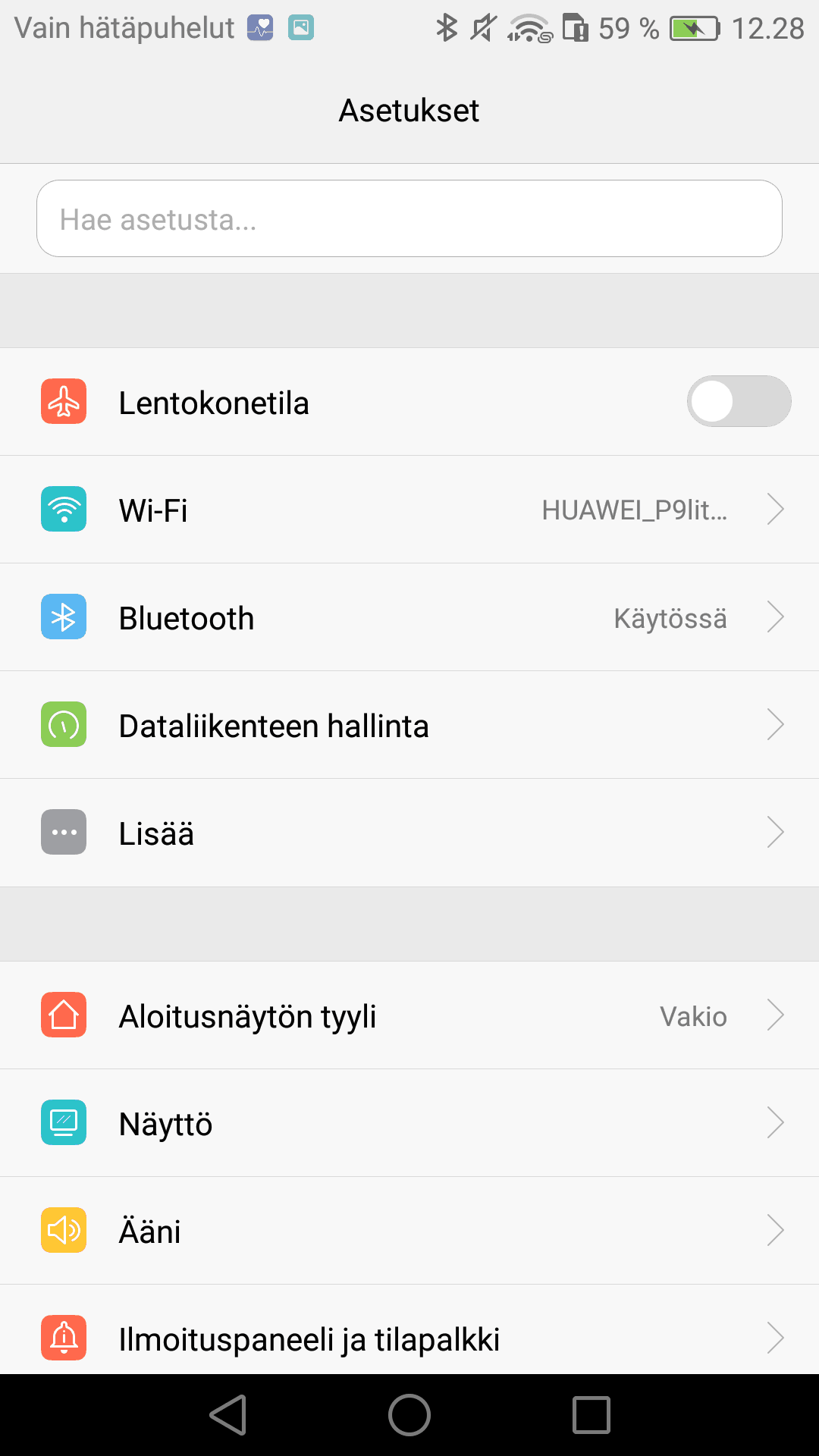819x1456 pixels.
Task: Open Ääni settings
Action: (x=409, y=1231)
